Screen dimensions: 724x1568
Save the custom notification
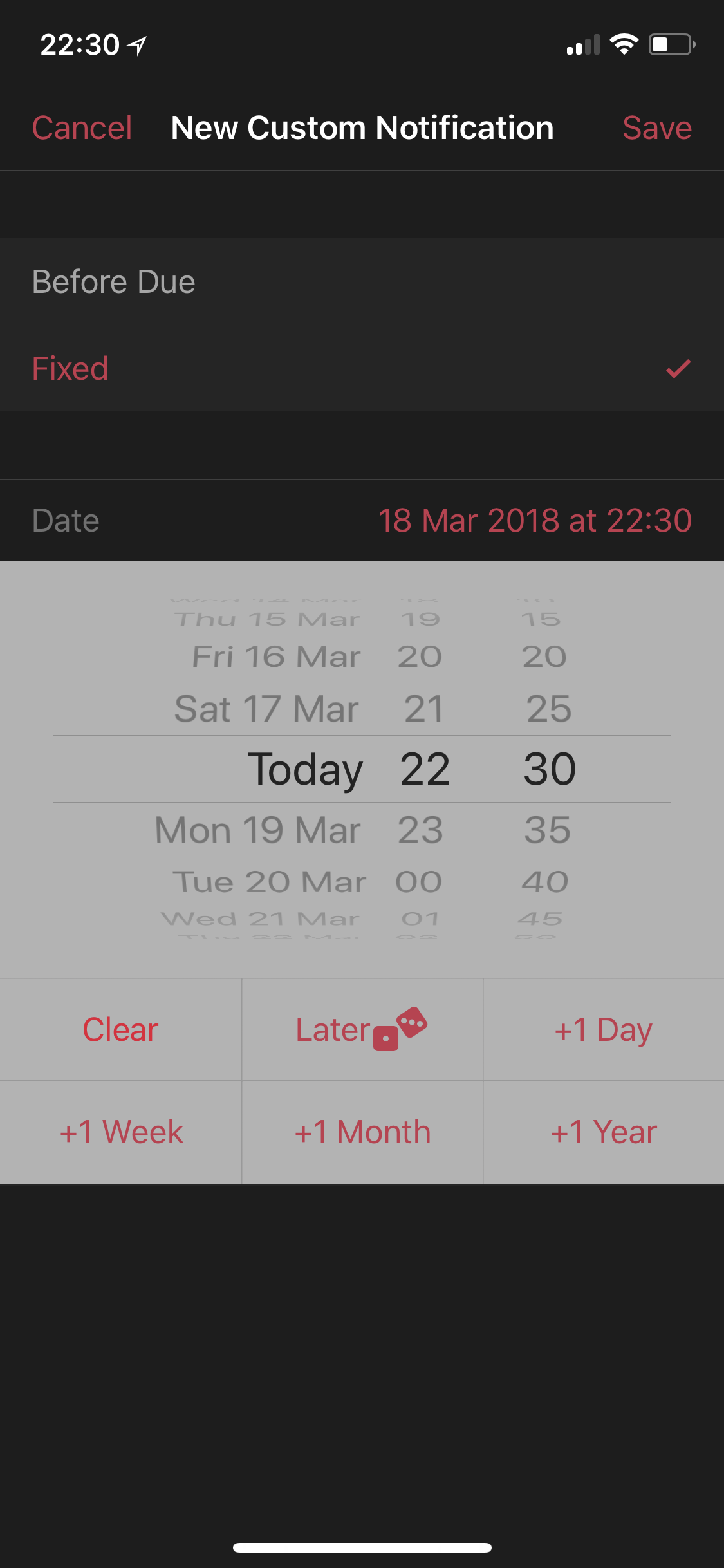[656, 128]
